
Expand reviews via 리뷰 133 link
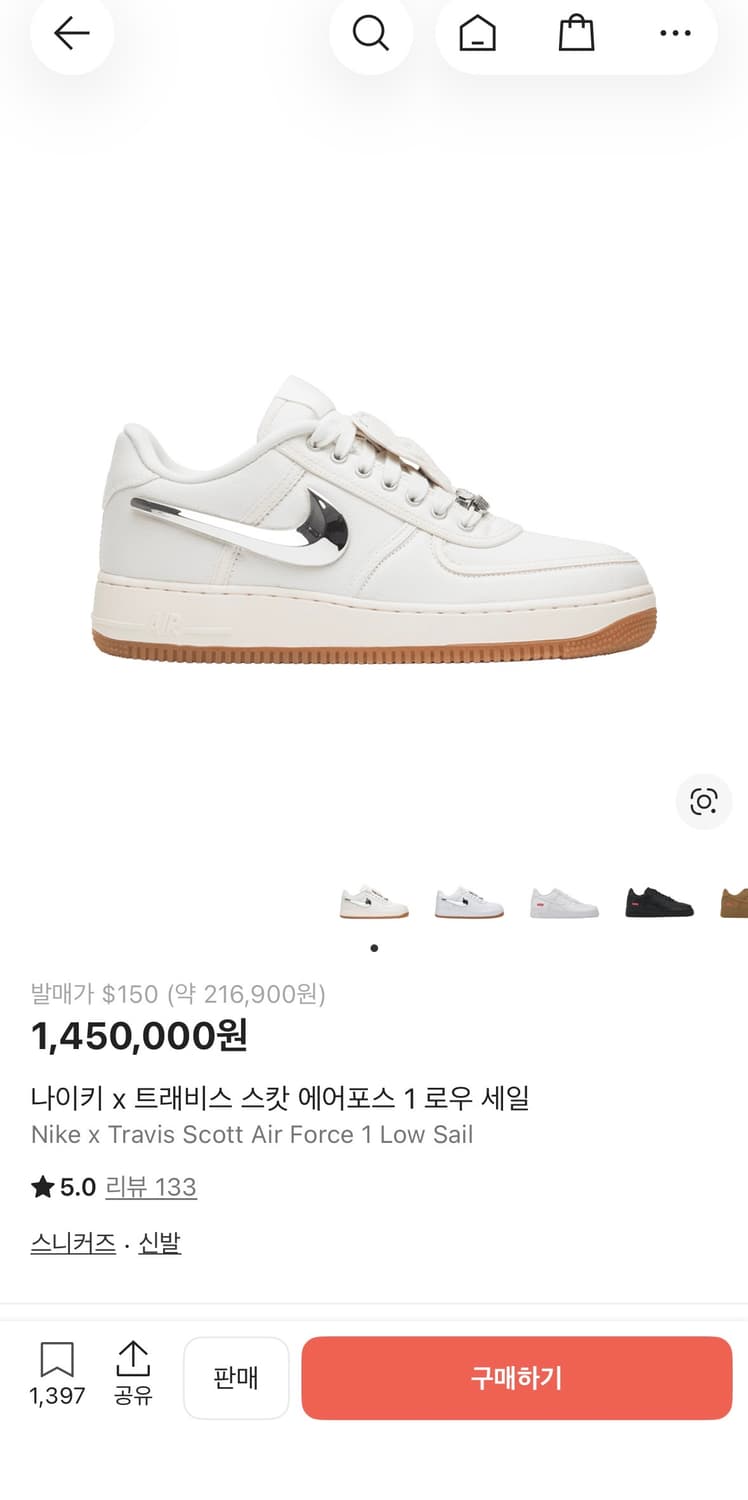(x=151, y=1187)
